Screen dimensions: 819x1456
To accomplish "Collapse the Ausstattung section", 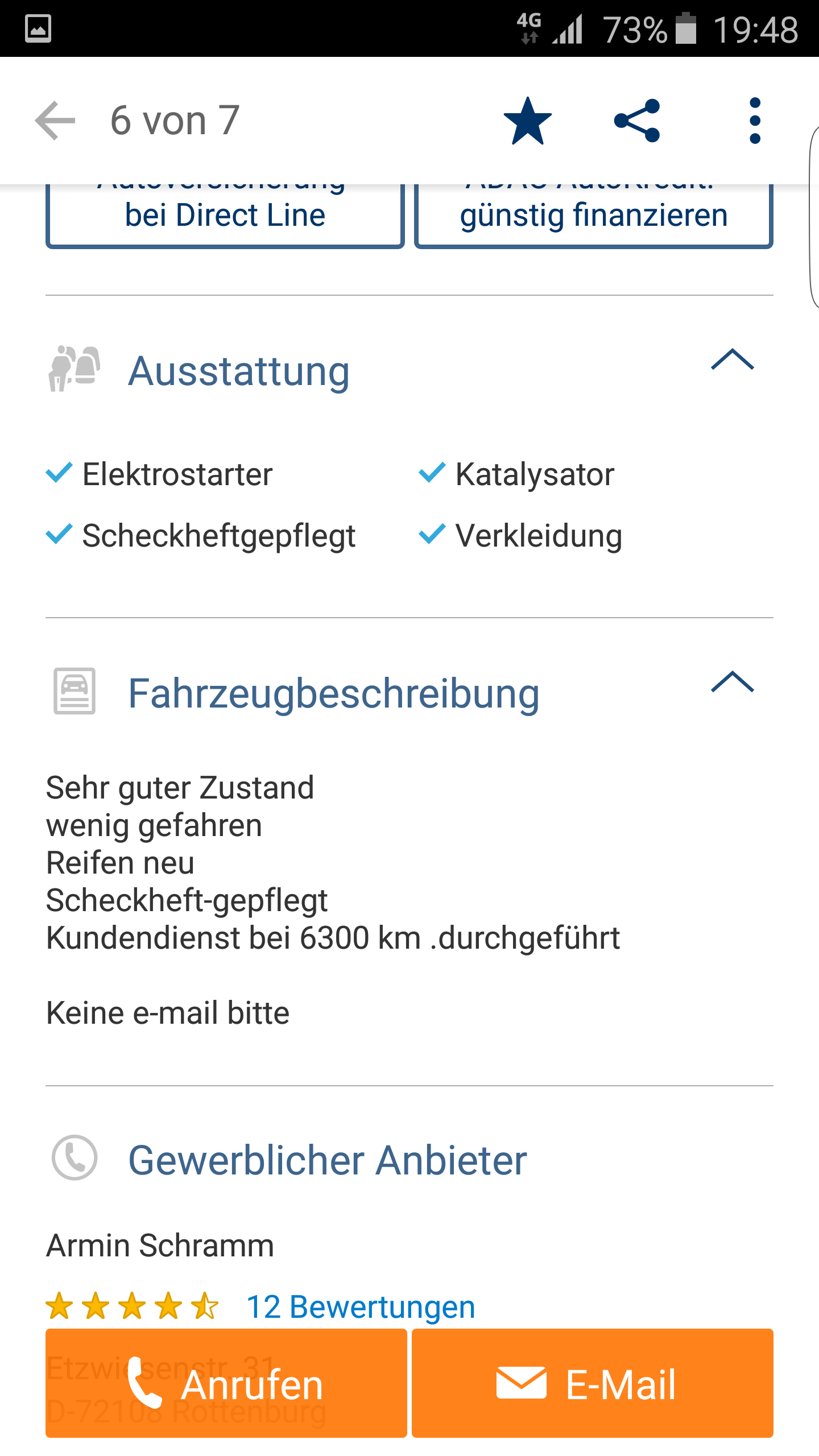I will tap(733, 359).
